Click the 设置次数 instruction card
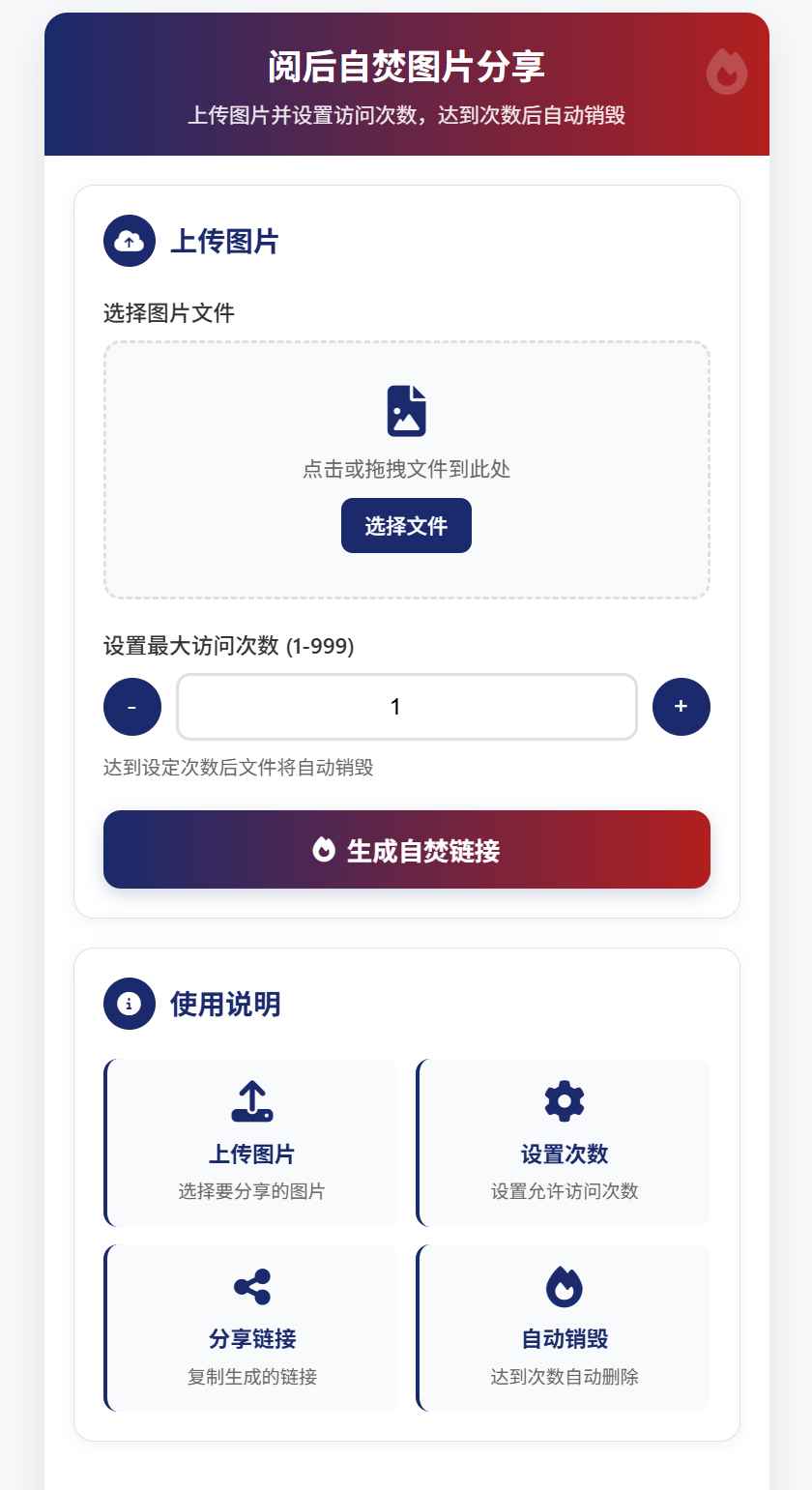The width and height of the screenshot is (812, 1490). (564, 1142)
